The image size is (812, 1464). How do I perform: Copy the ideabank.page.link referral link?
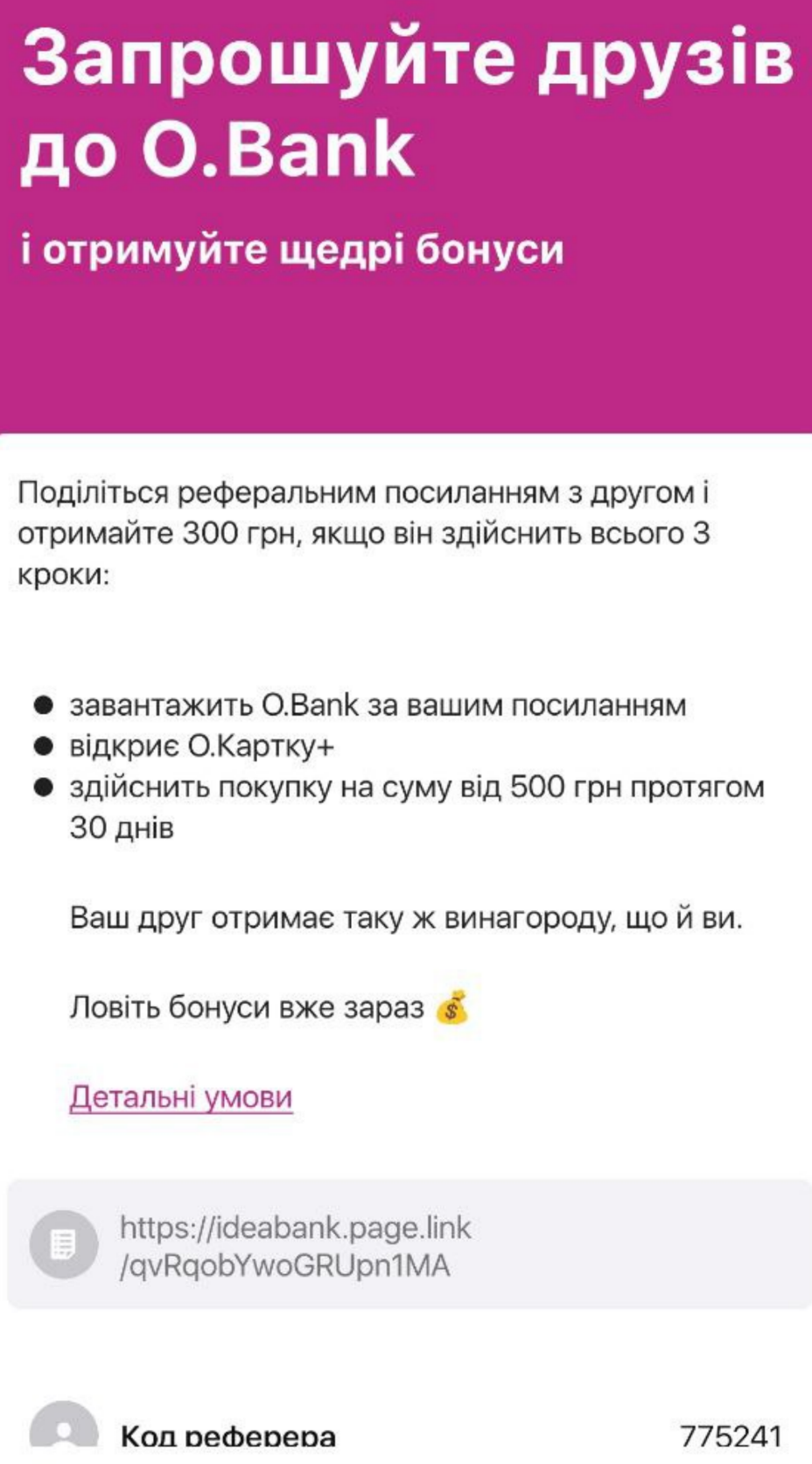click(409, 1244)
